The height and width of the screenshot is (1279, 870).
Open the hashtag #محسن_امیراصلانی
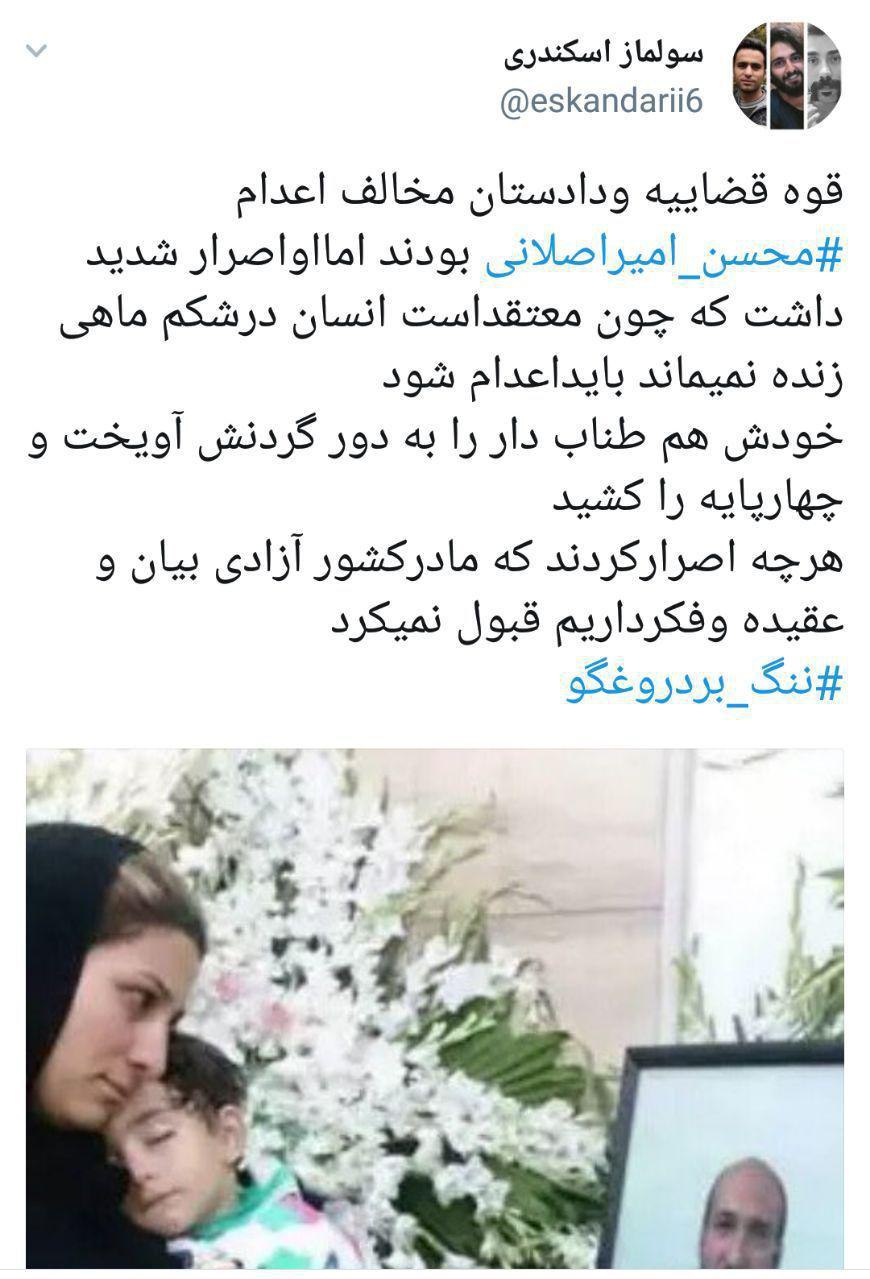pyautogui.click(x=665, y=255)
